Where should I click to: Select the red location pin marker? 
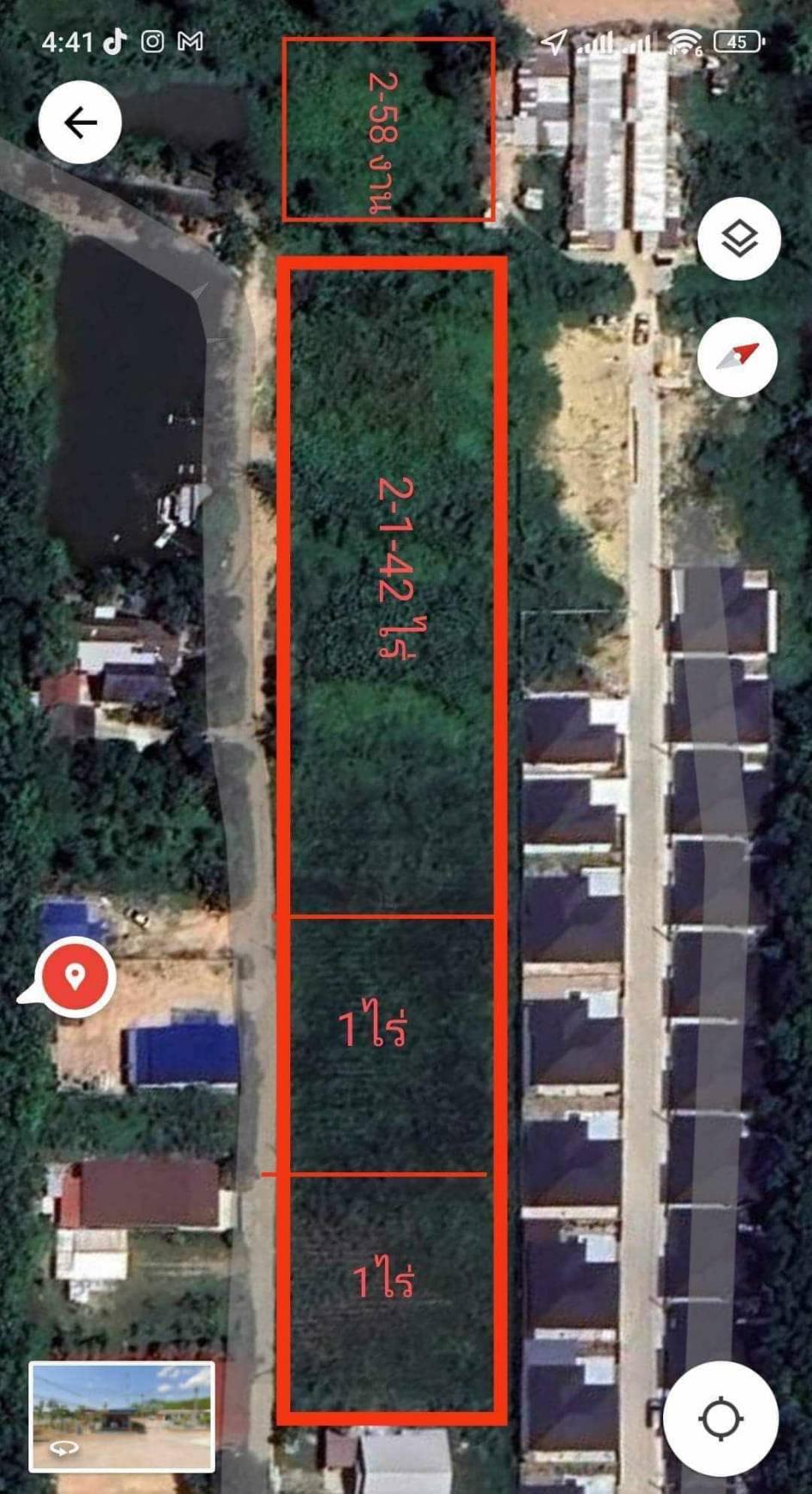click(x=75, y=976)
